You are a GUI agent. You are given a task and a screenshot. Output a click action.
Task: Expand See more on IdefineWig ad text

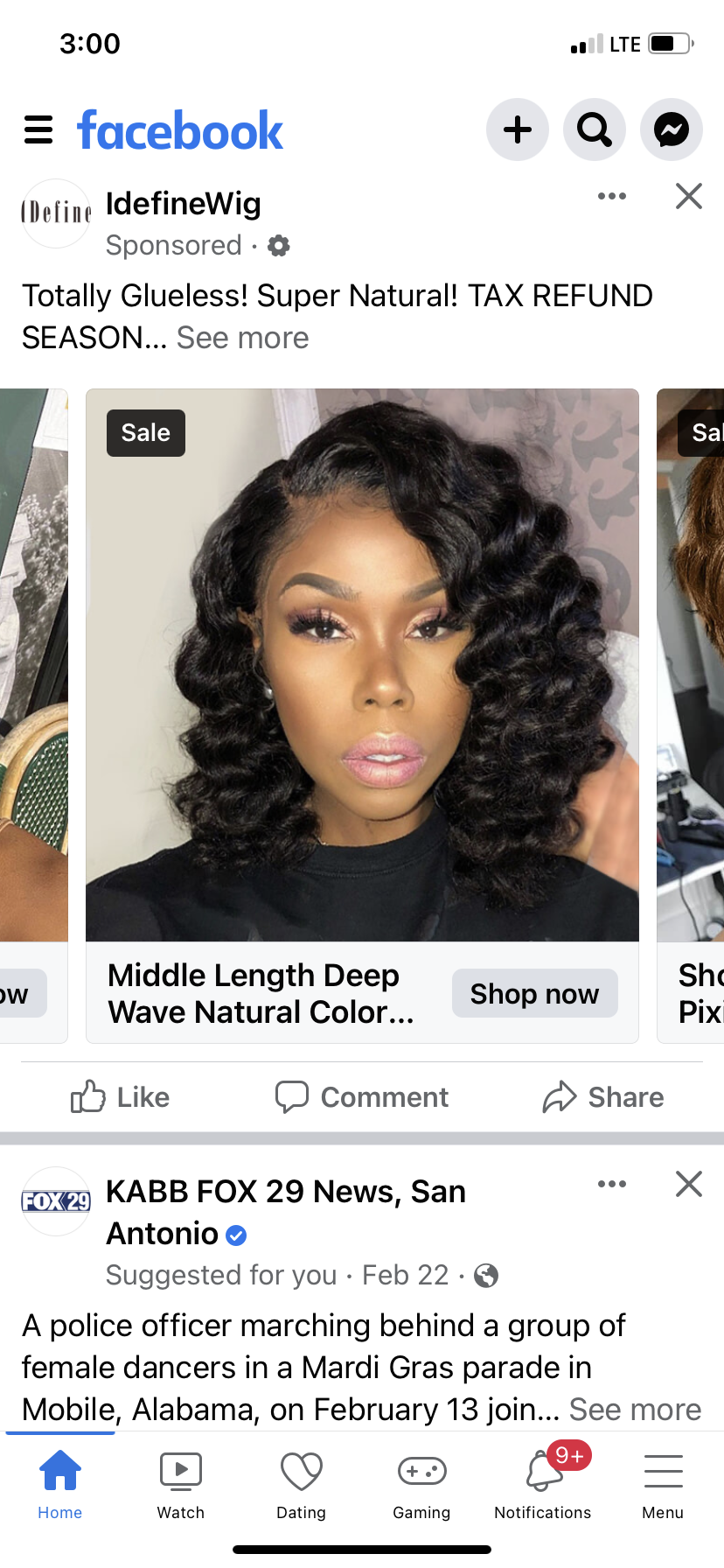(x=243, y=338)
